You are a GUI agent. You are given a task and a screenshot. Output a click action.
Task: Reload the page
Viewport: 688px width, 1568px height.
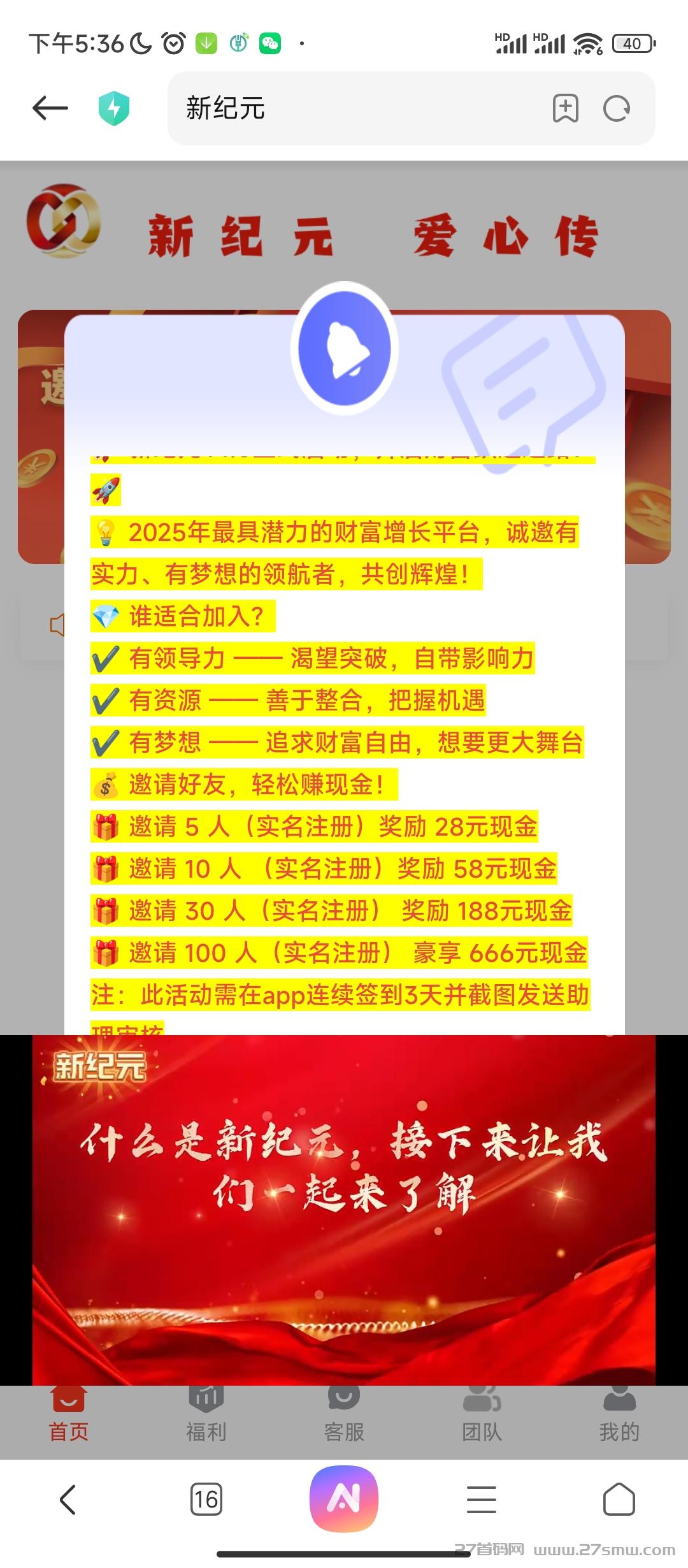617,108
